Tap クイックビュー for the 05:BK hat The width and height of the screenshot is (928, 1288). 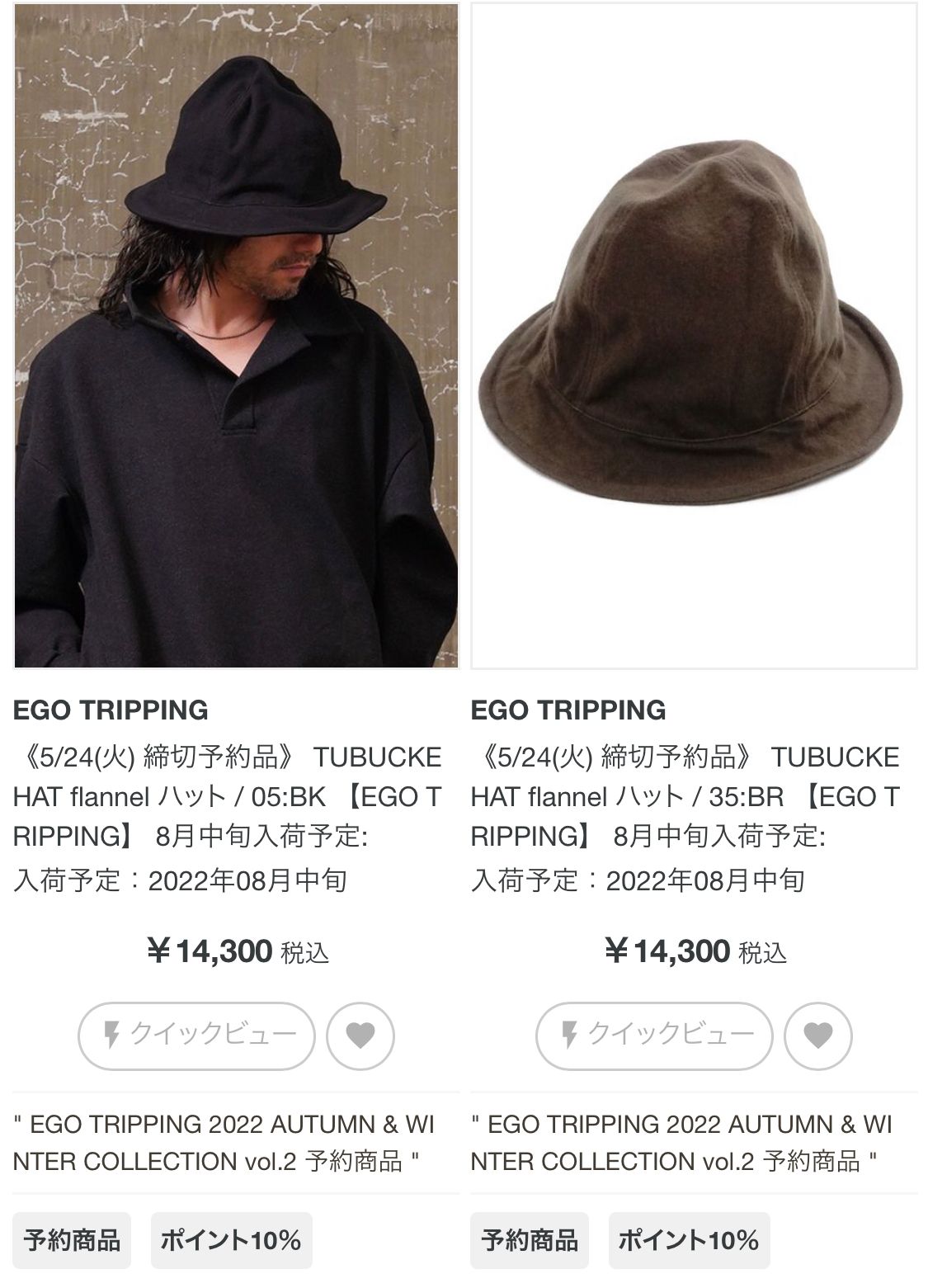pyautogui.click(x=197, y=1036)
